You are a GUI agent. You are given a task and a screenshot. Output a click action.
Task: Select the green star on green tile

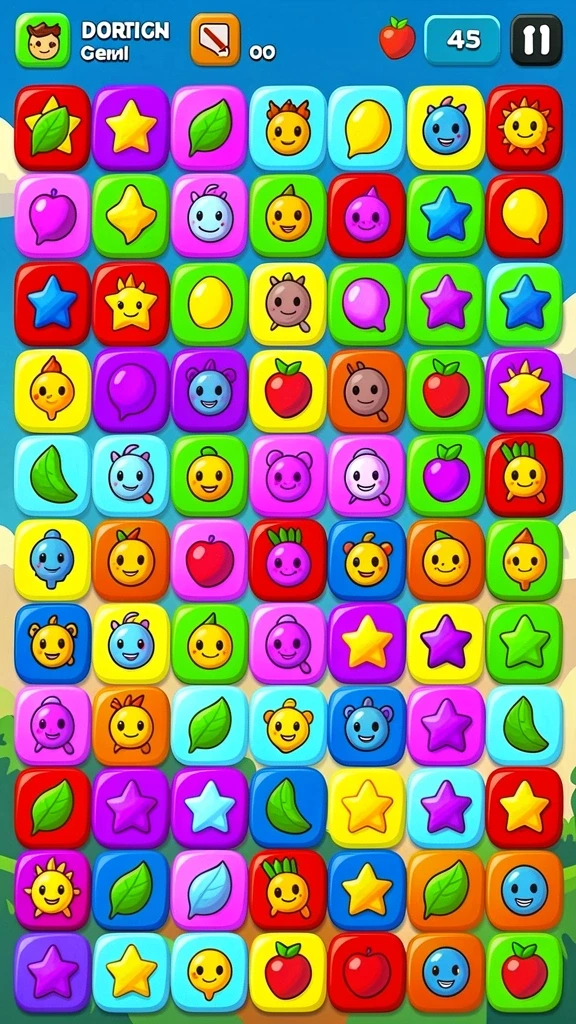tap(524, 643)
